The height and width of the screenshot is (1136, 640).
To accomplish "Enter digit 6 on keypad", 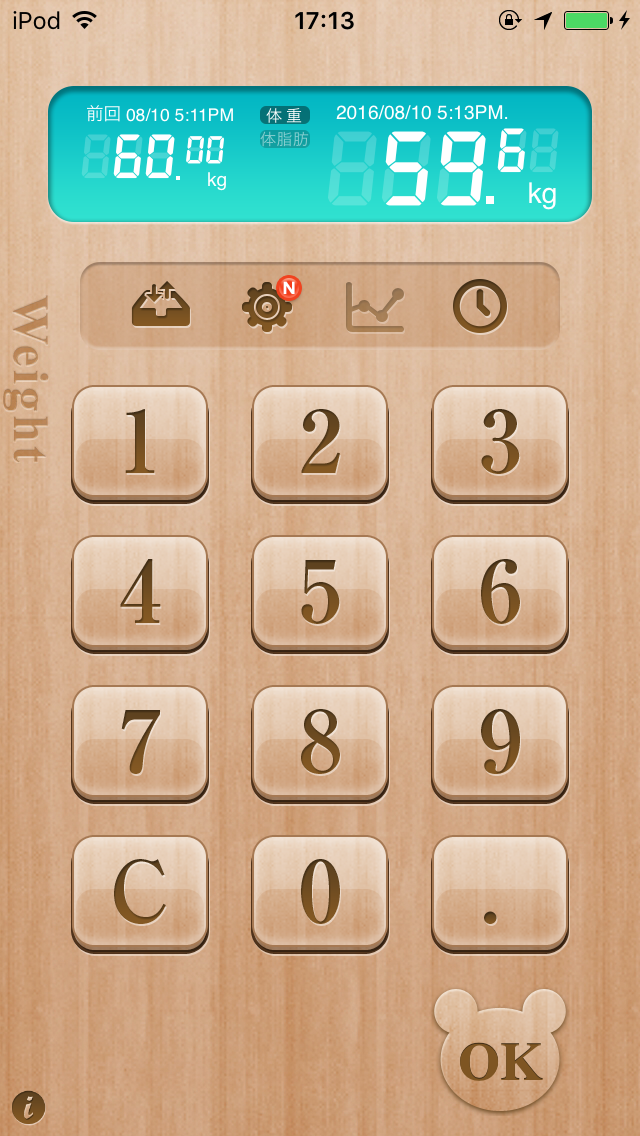I will tap(500, 592).
